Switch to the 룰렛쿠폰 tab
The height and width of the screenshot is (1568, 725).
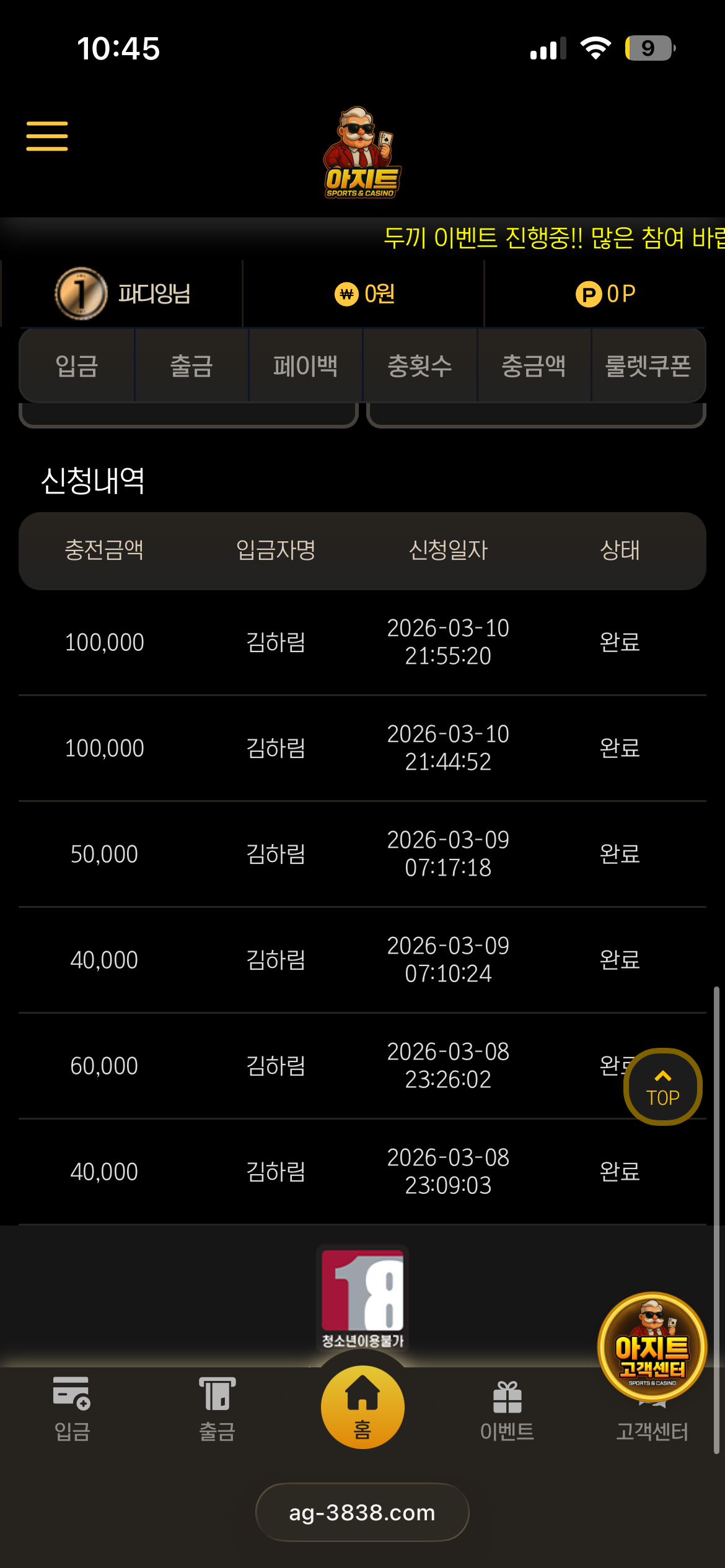[x=648, y=365]
